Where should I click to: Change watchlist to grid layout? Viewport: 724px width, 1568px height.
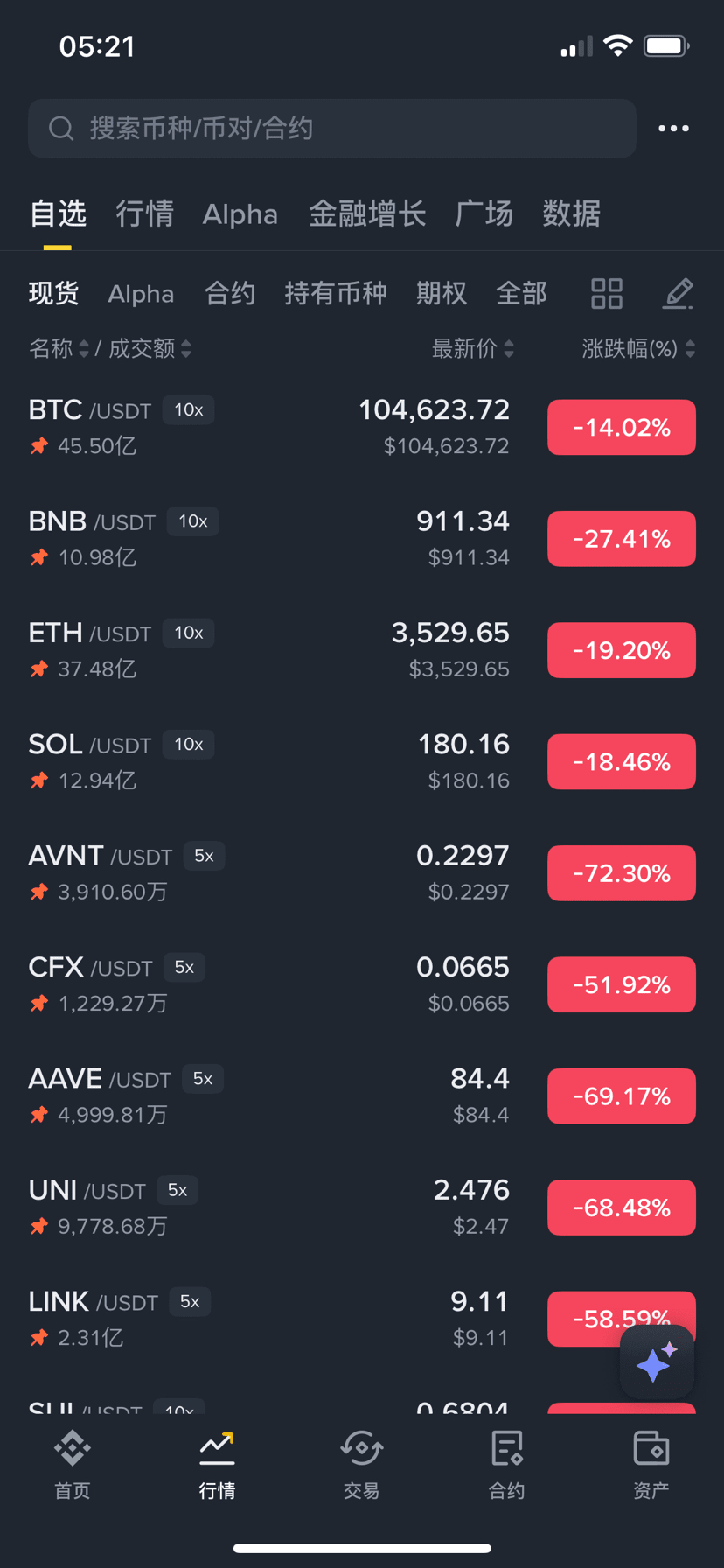click(607, 294)
